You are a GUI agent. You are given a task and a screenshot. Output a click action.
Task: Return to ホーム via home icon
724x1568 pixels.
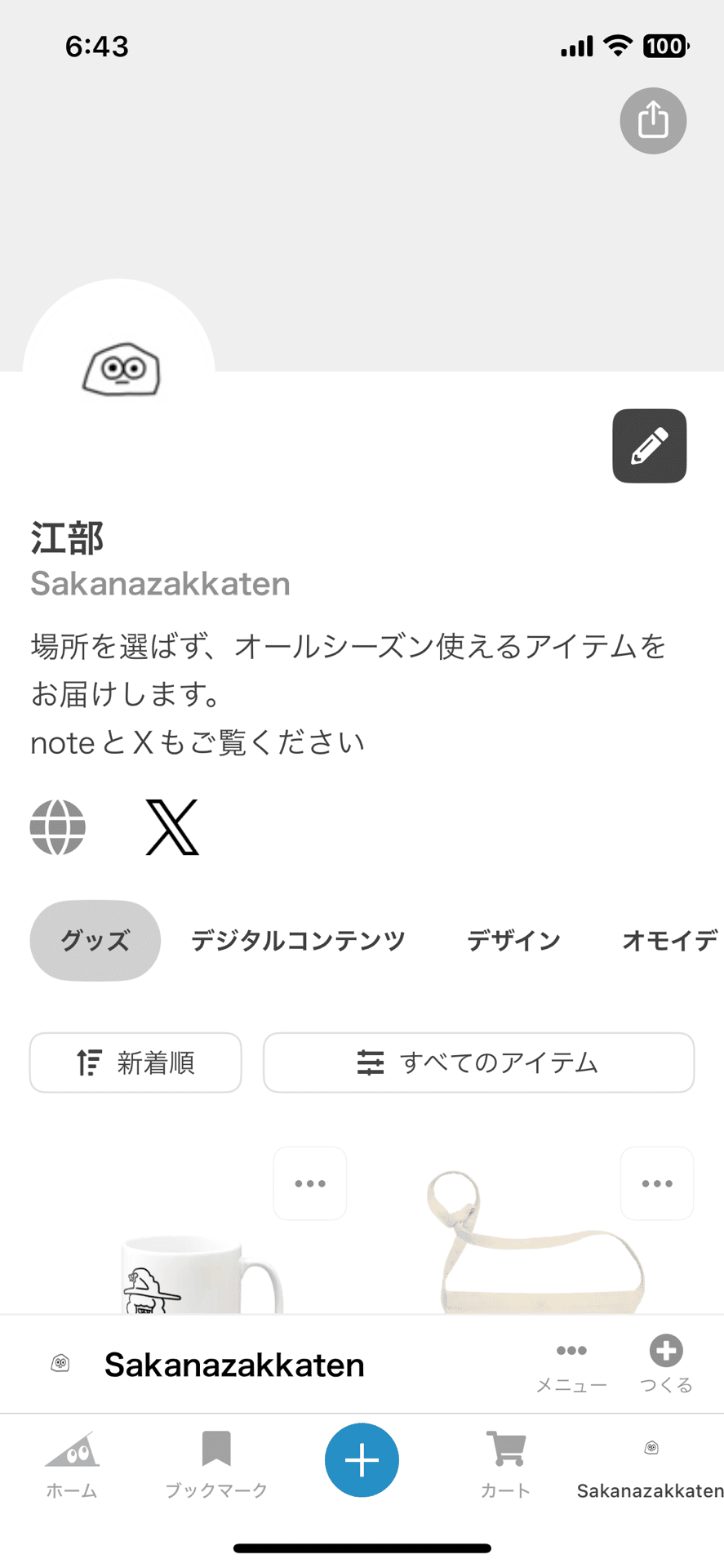[x=72, y=1462]
